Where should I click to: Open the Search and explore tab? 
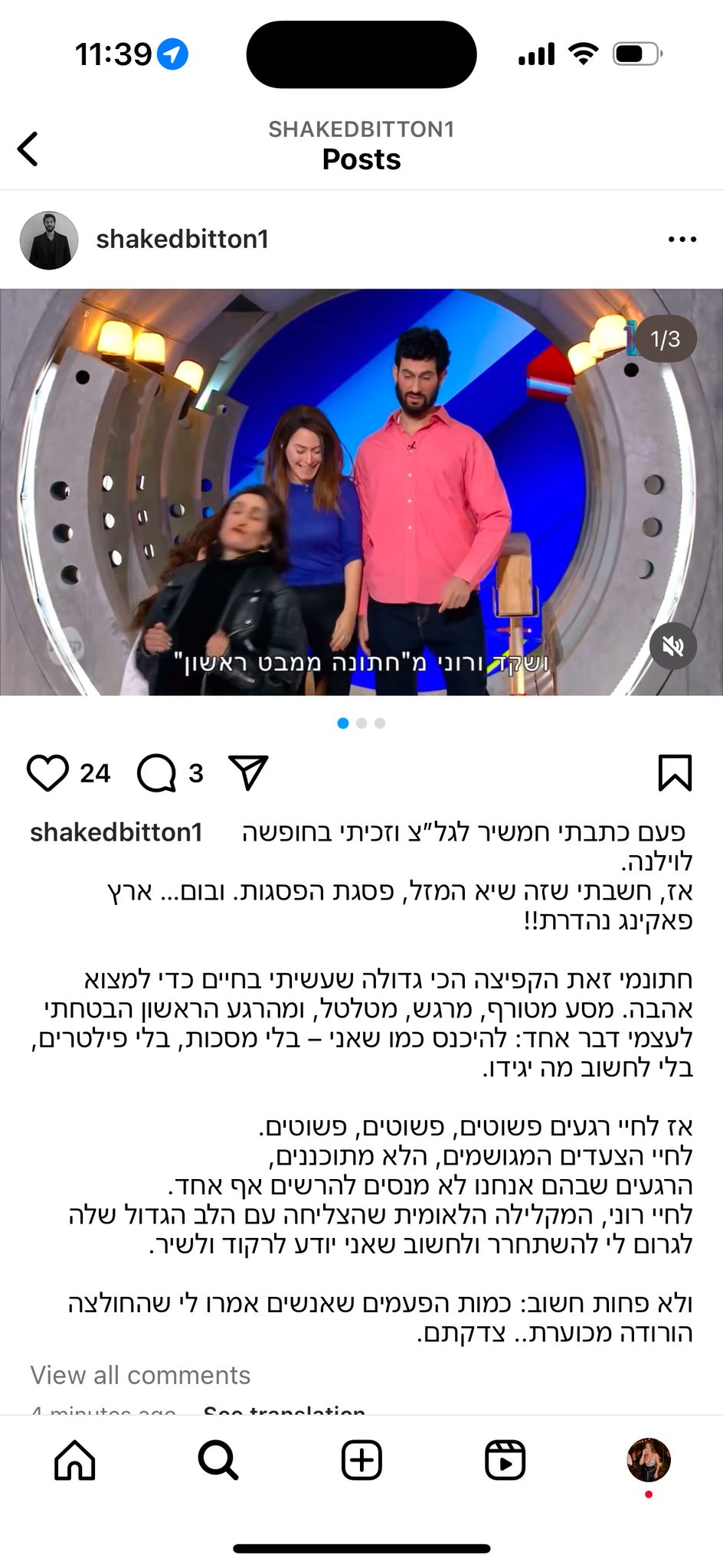218,1460
